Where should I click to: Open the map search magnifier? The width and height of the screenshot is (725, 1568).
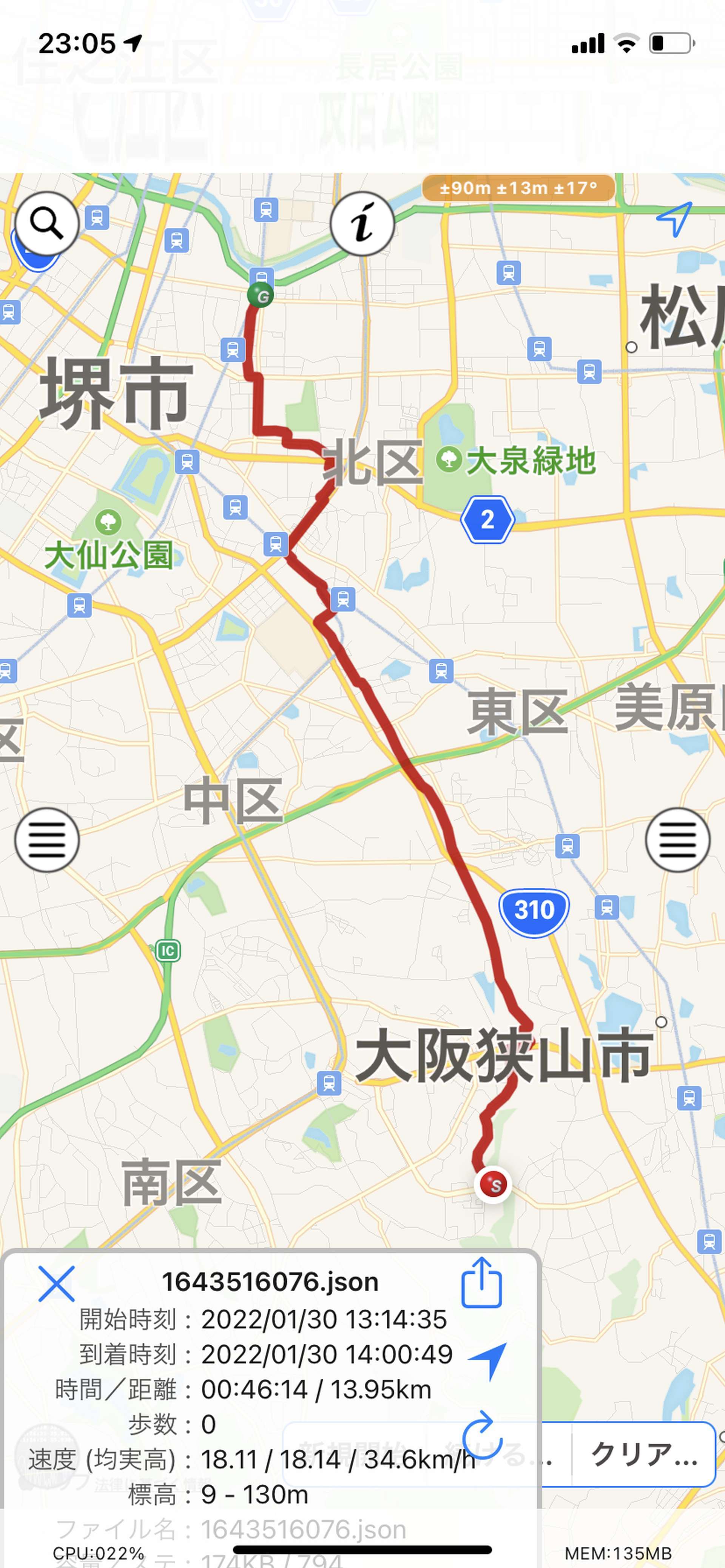pyautogui.click(x=47, y=223)
